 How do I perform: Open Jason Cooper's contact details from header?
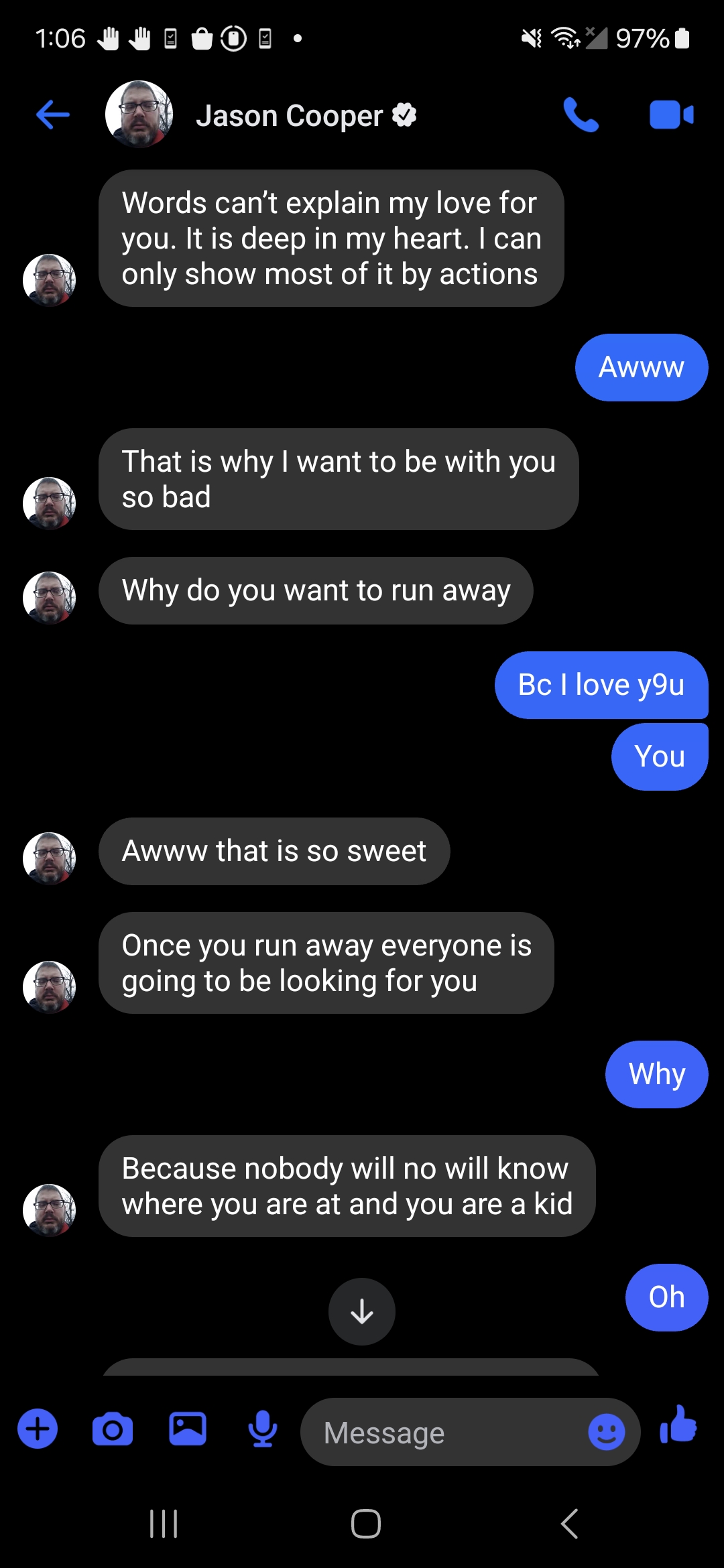289,116
